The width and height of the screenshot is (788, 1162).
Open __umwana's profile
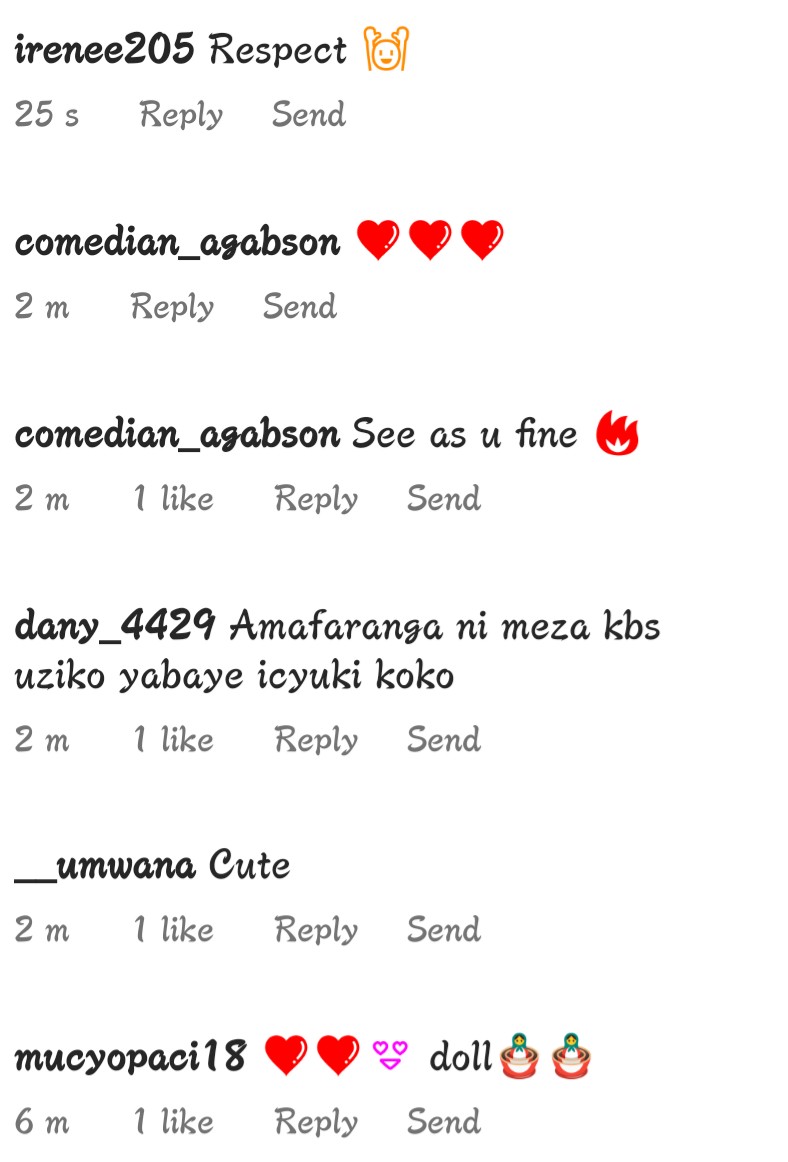(x=104, y=865)
